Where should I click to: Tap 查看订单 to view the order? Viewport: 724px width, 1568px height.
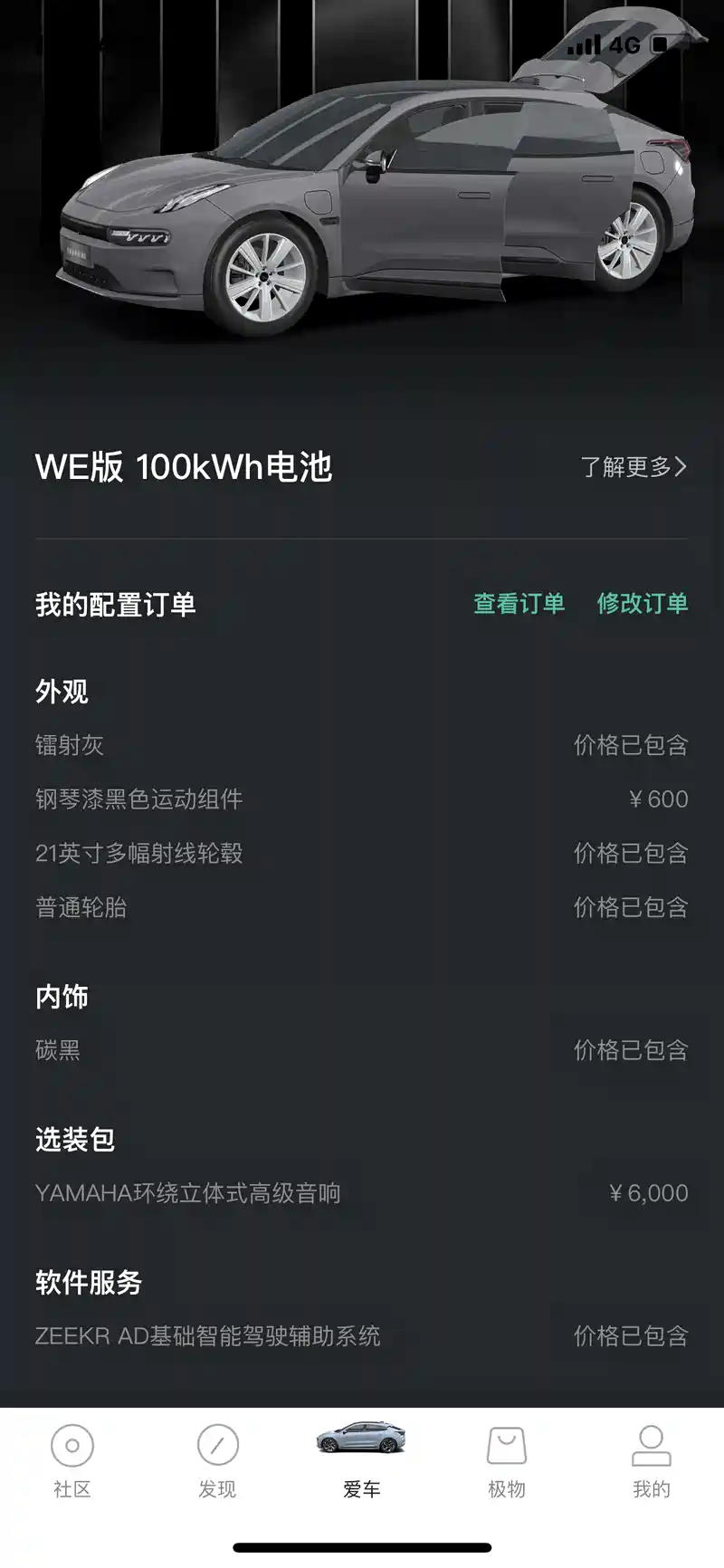coord(519,604)
